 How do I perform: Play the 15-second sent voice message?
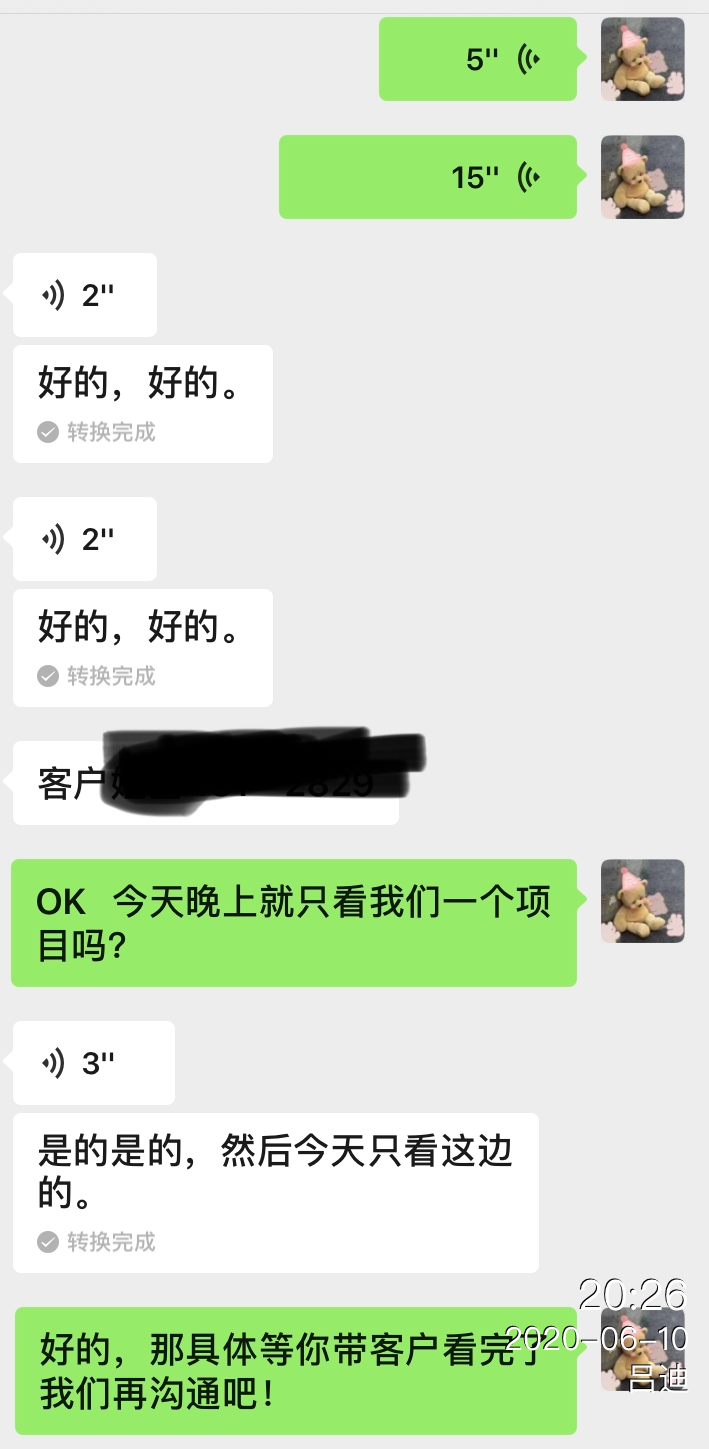tap(428, 177)
